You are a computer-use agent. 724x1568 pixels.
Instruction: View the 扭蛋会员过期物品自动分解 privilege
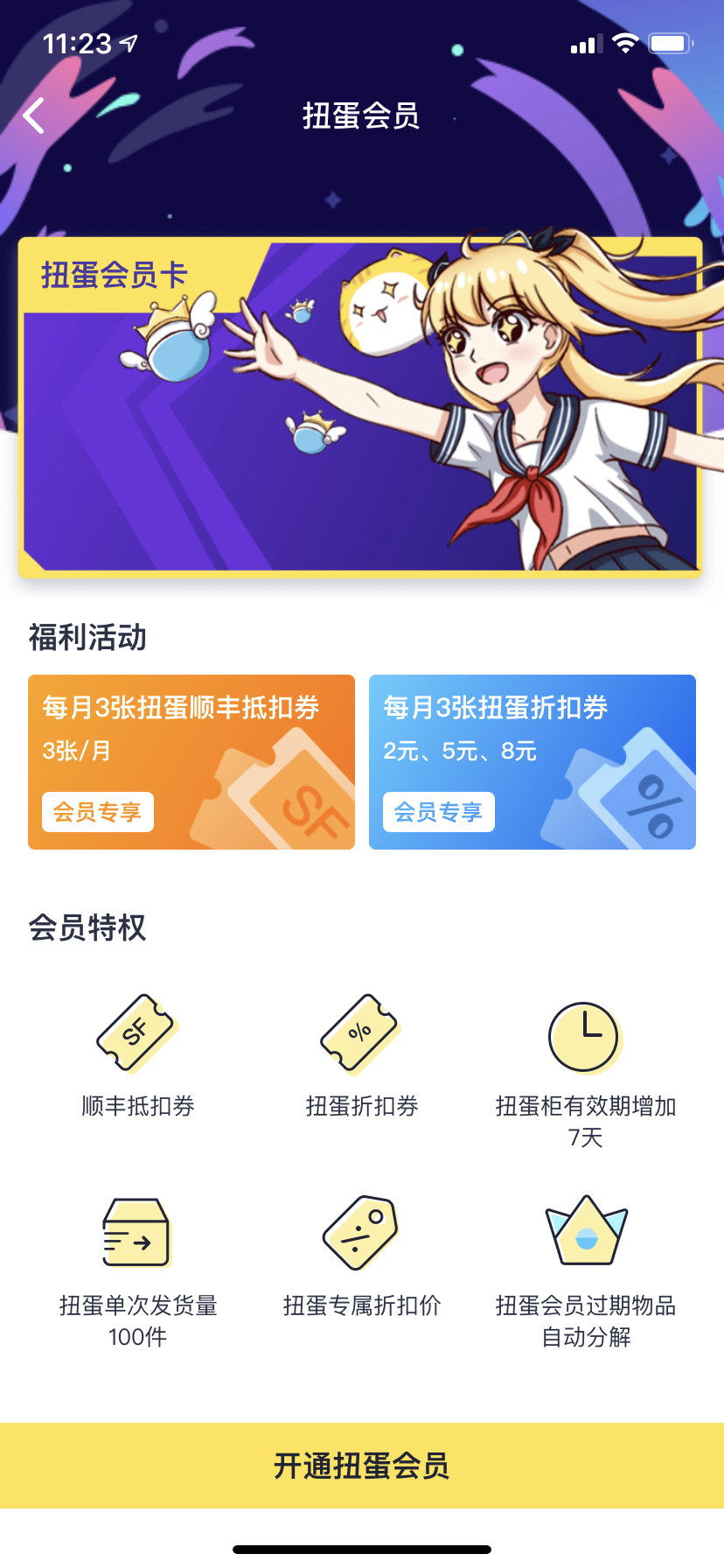(x=585, y=1270)
